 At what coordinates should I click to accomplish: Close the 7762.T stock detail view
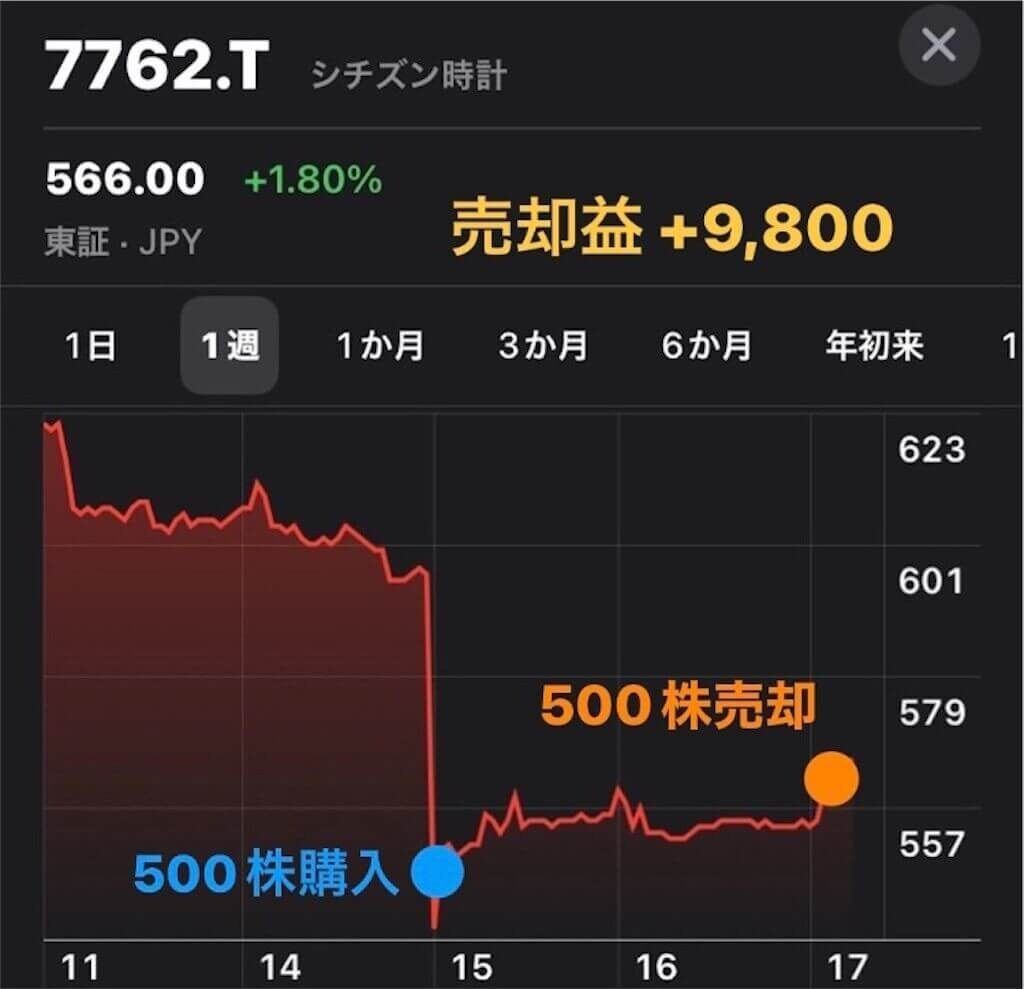pos(938,45)
